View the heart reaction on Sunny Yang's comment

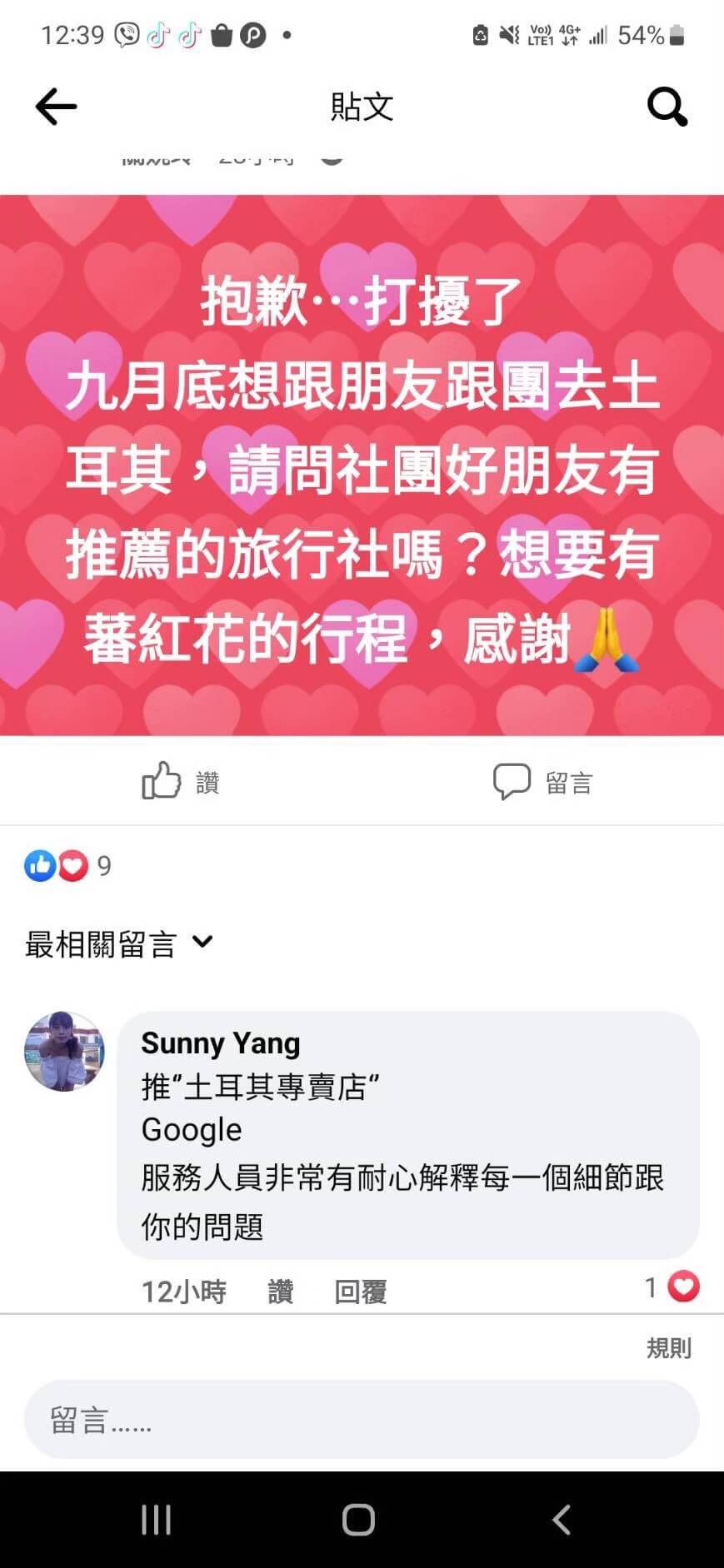pyautogui.click(x=672, y=1287)
